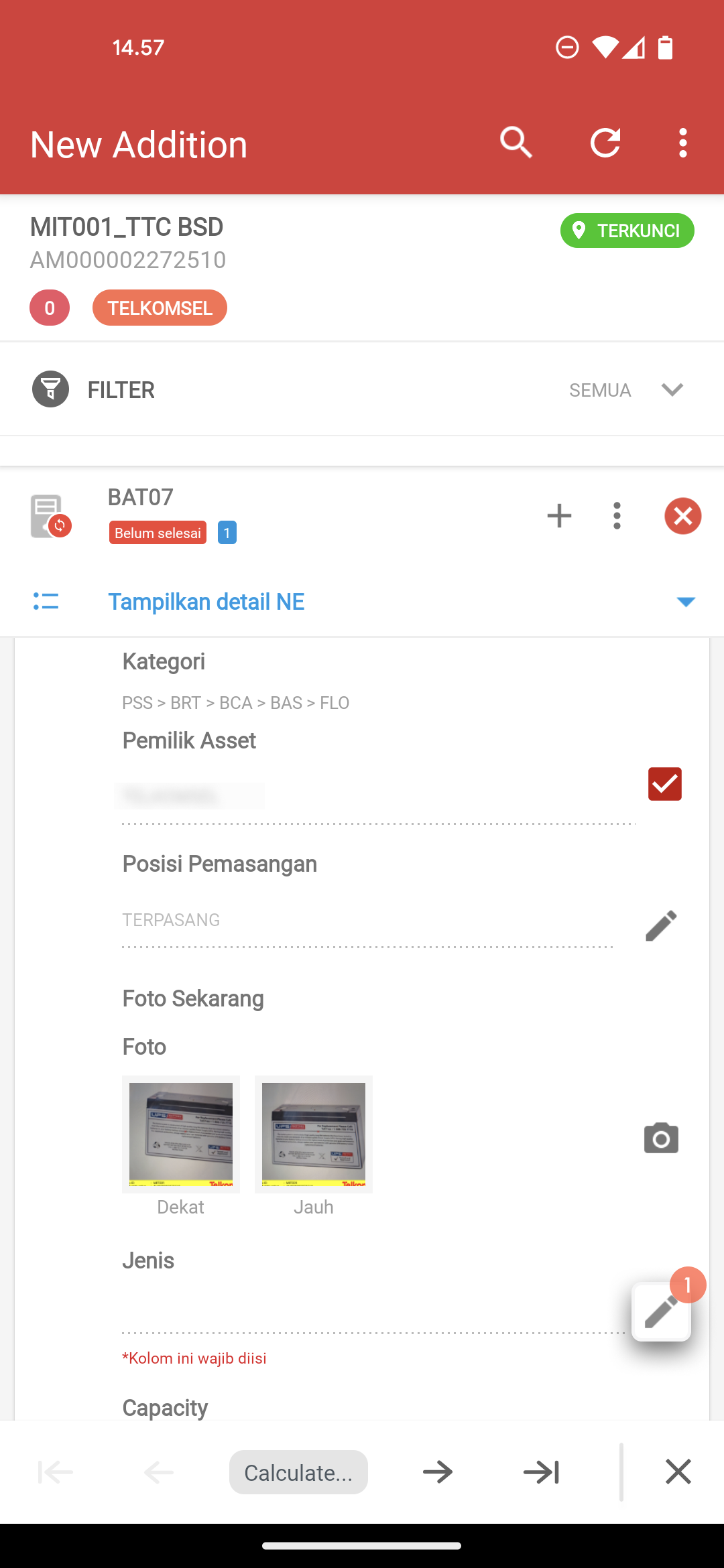724x1568 pixels.
Task: Edit Posisi Pemasangan with the pencil icon
Action: click(661, 926)
